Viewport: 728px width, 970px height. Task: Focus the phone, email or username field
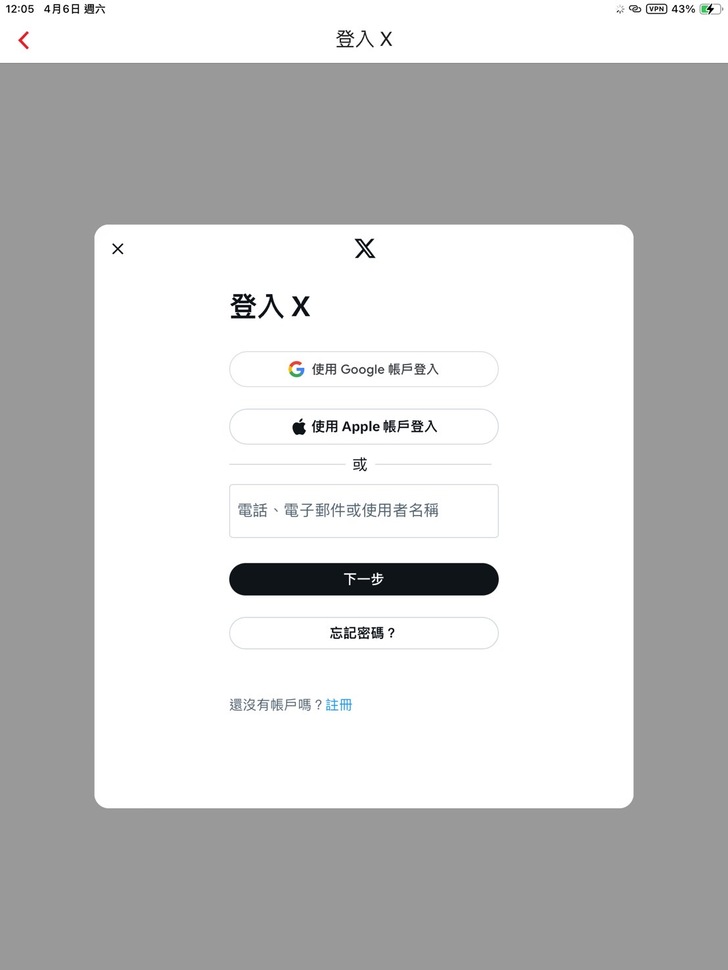(x=363, y=511)
